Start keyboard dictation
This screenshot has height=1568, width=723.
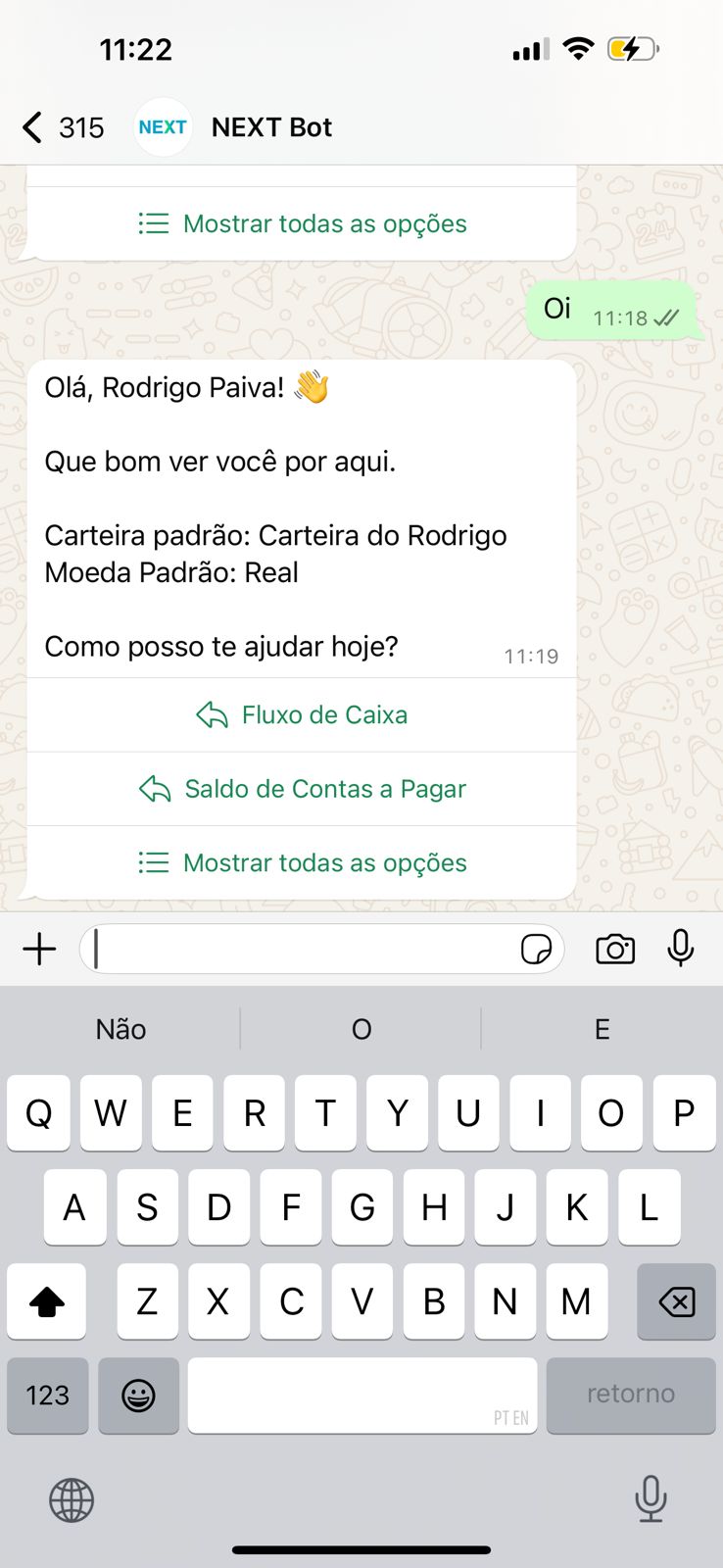651,1497
